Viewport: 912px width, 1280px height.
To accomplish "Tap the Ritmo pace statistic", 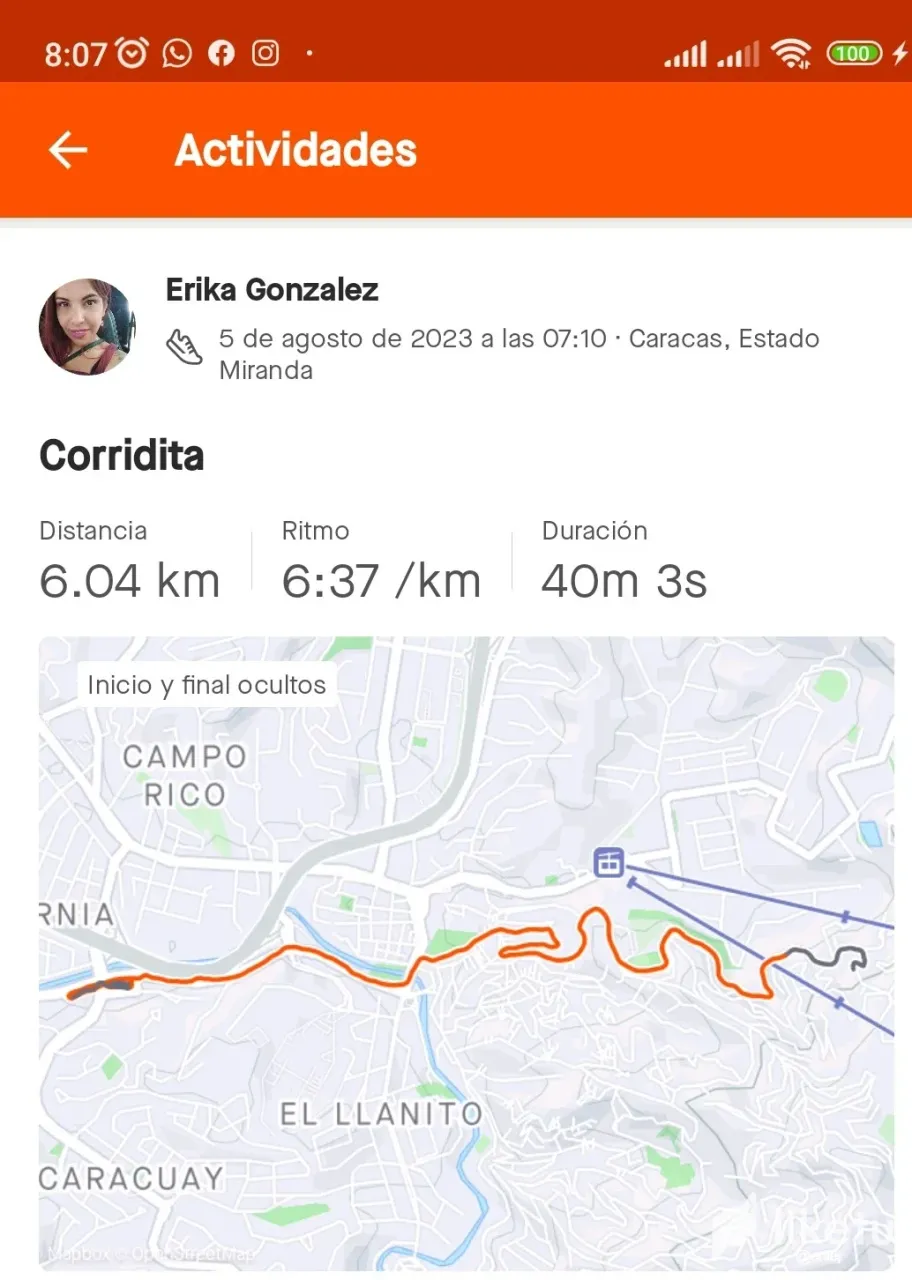I will pos(381,579).
